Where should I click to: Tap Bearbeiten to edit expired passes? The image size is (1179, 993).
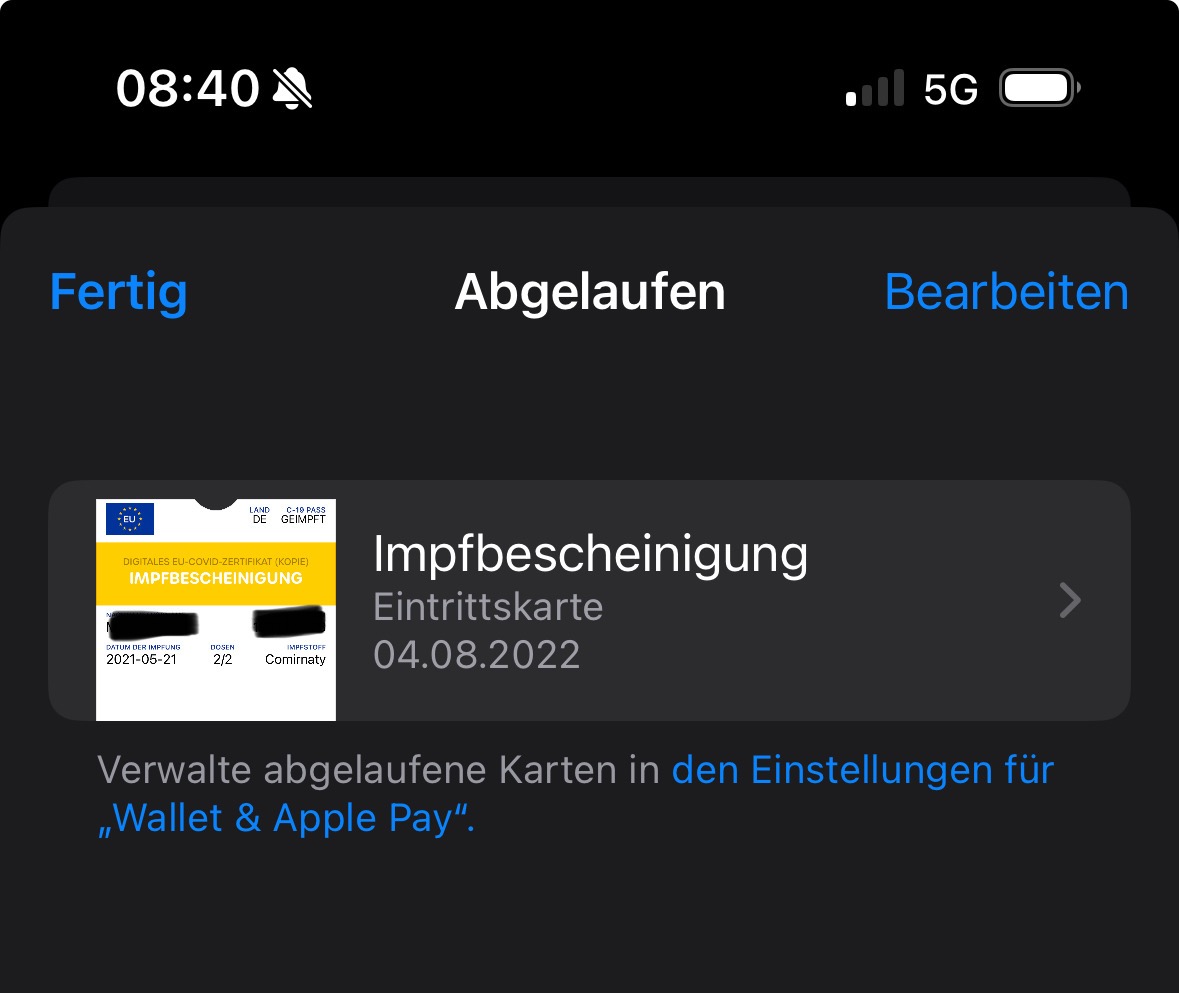[1006, 292]
